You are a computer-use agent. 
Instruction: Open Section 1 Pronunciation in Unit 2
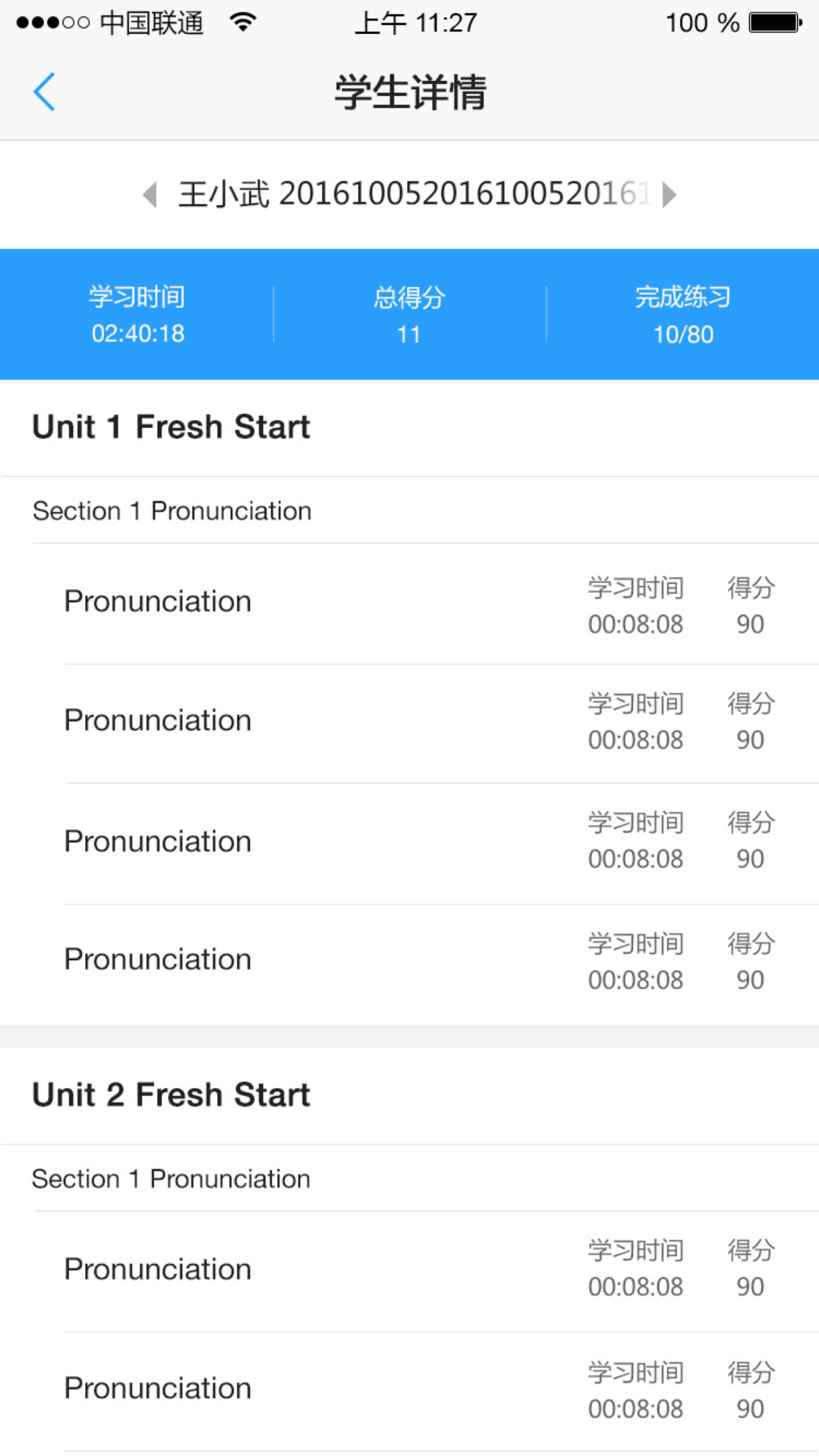pos(171,1178)
